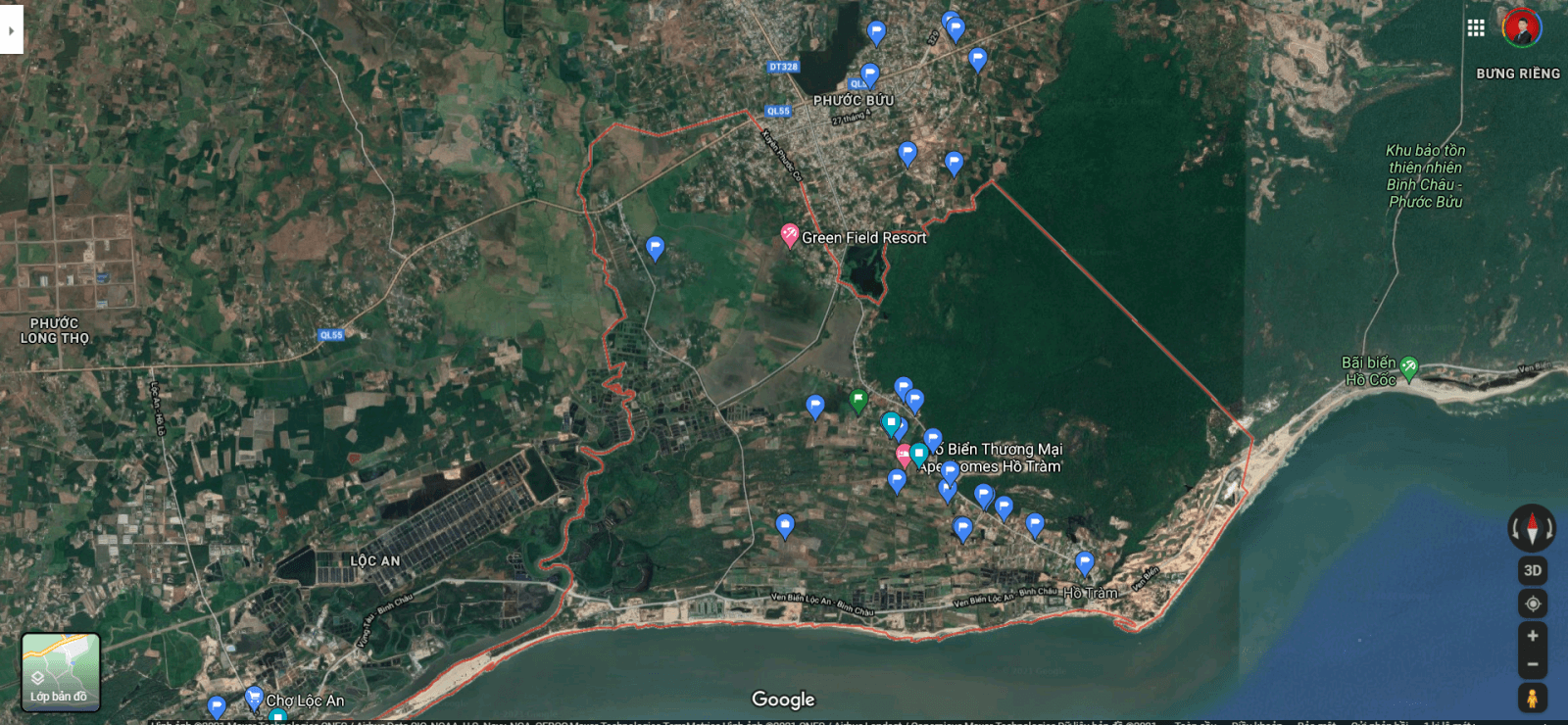
Task: Open the Google apps grid
Action: [x=1476, y=27]
